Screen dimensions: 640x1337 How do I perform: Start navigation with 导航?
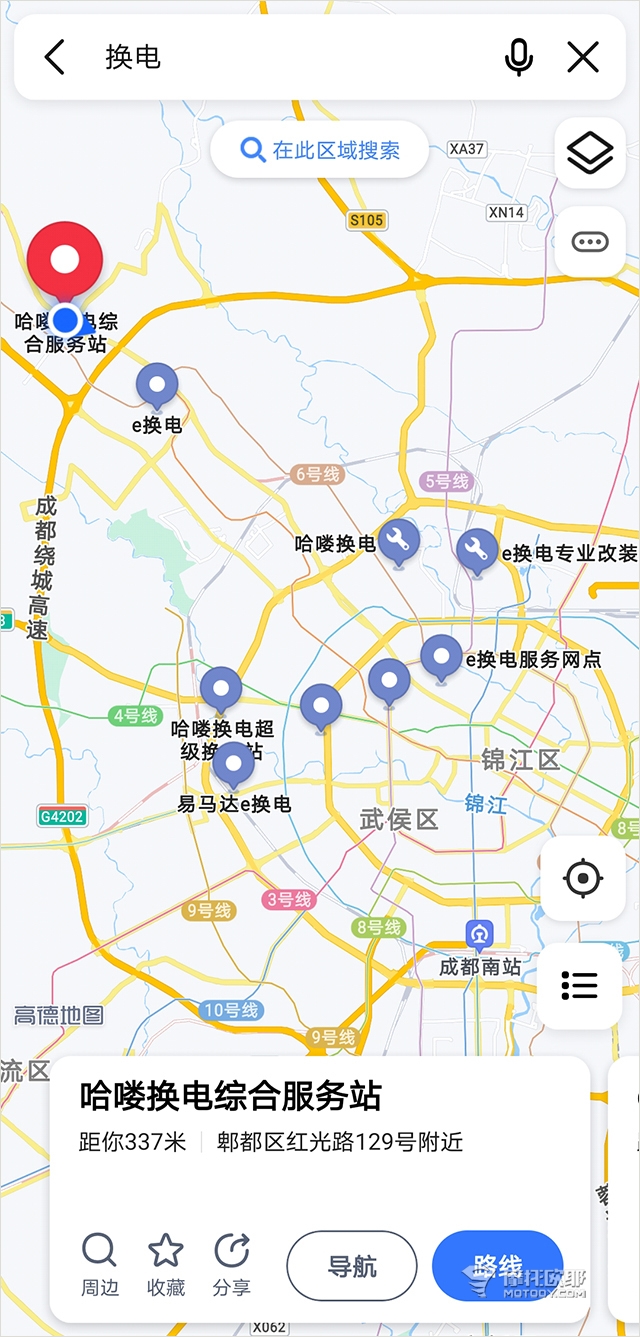tap(352, 1266)
